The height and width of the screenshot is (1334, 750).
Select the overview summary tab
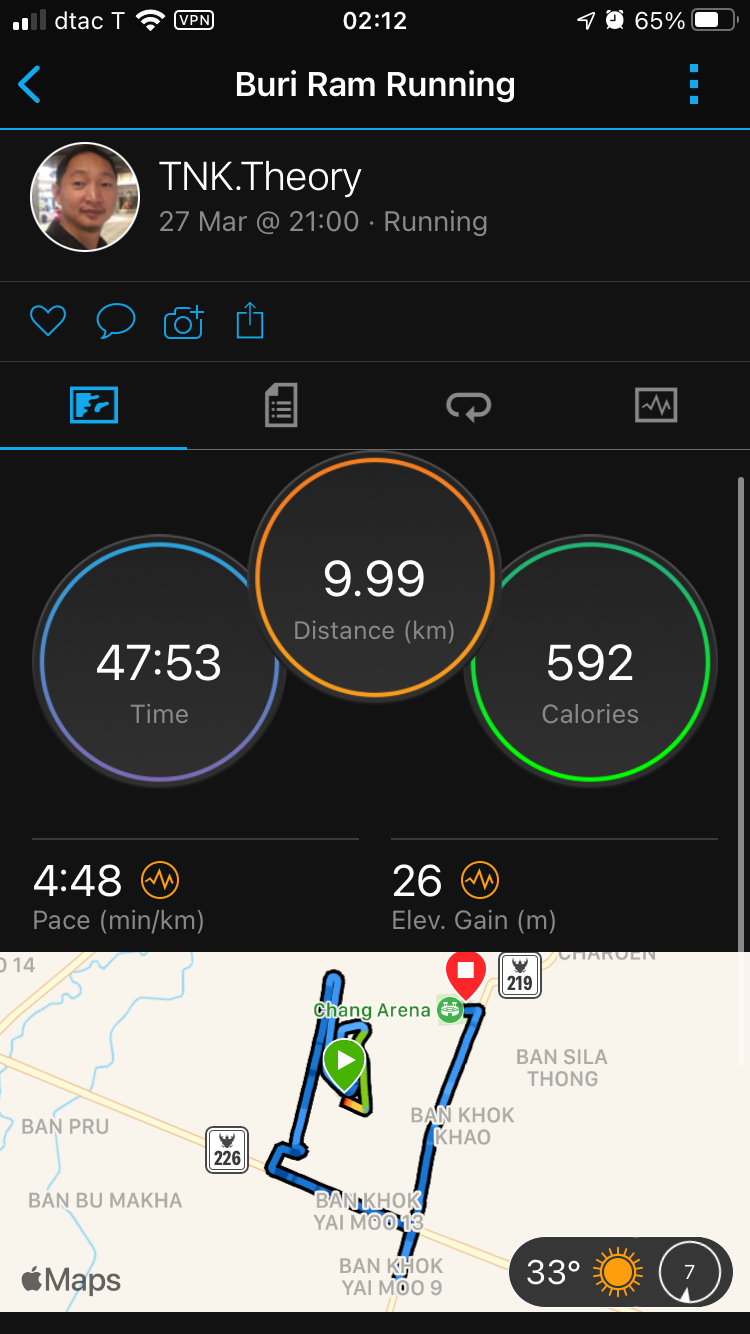point(94,406)
